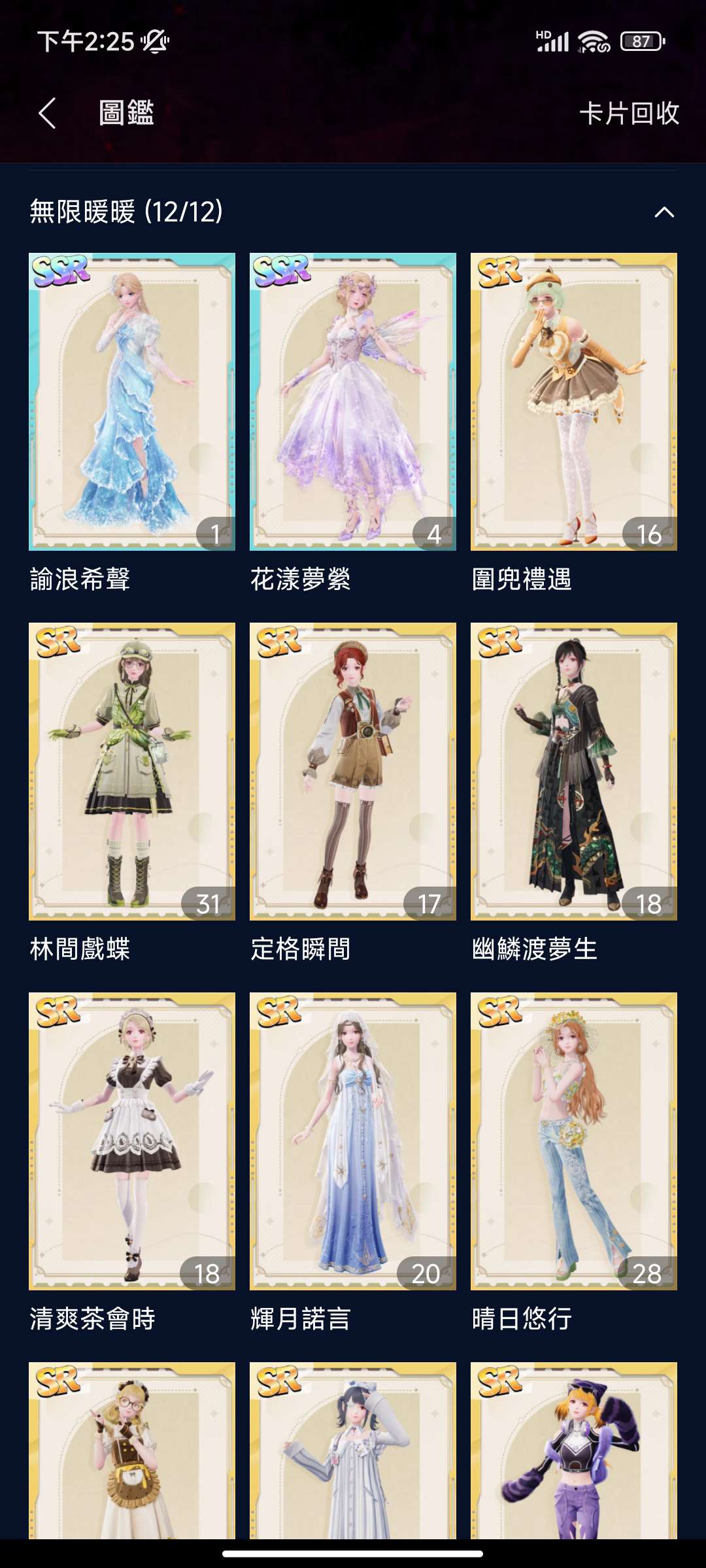The width and height of the screenshot is (706, 1568).
Task: Go back from the 圖鑑 page
Action: click(x=47, y=113)
